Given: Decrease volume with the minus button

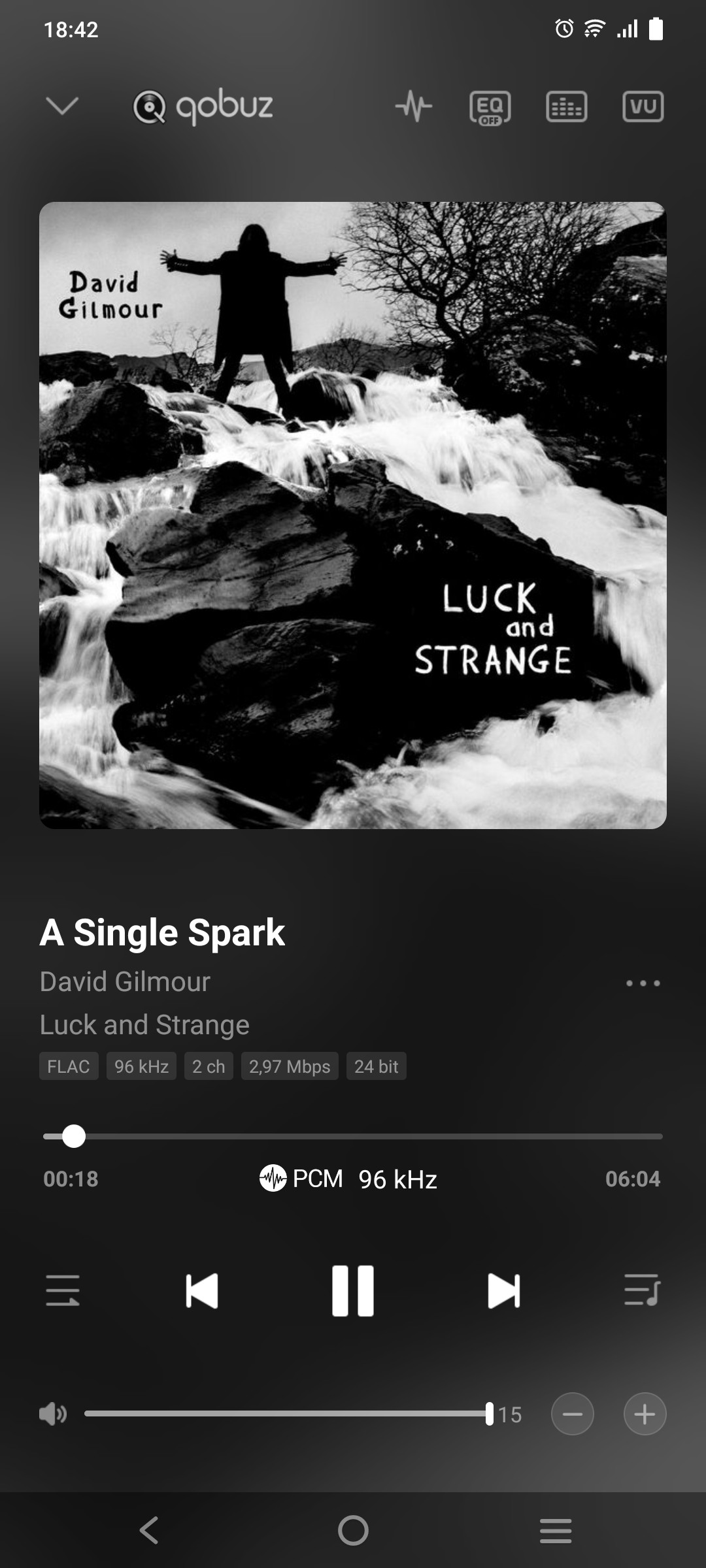Looking at the screenshot, I should coord(573,1414).
